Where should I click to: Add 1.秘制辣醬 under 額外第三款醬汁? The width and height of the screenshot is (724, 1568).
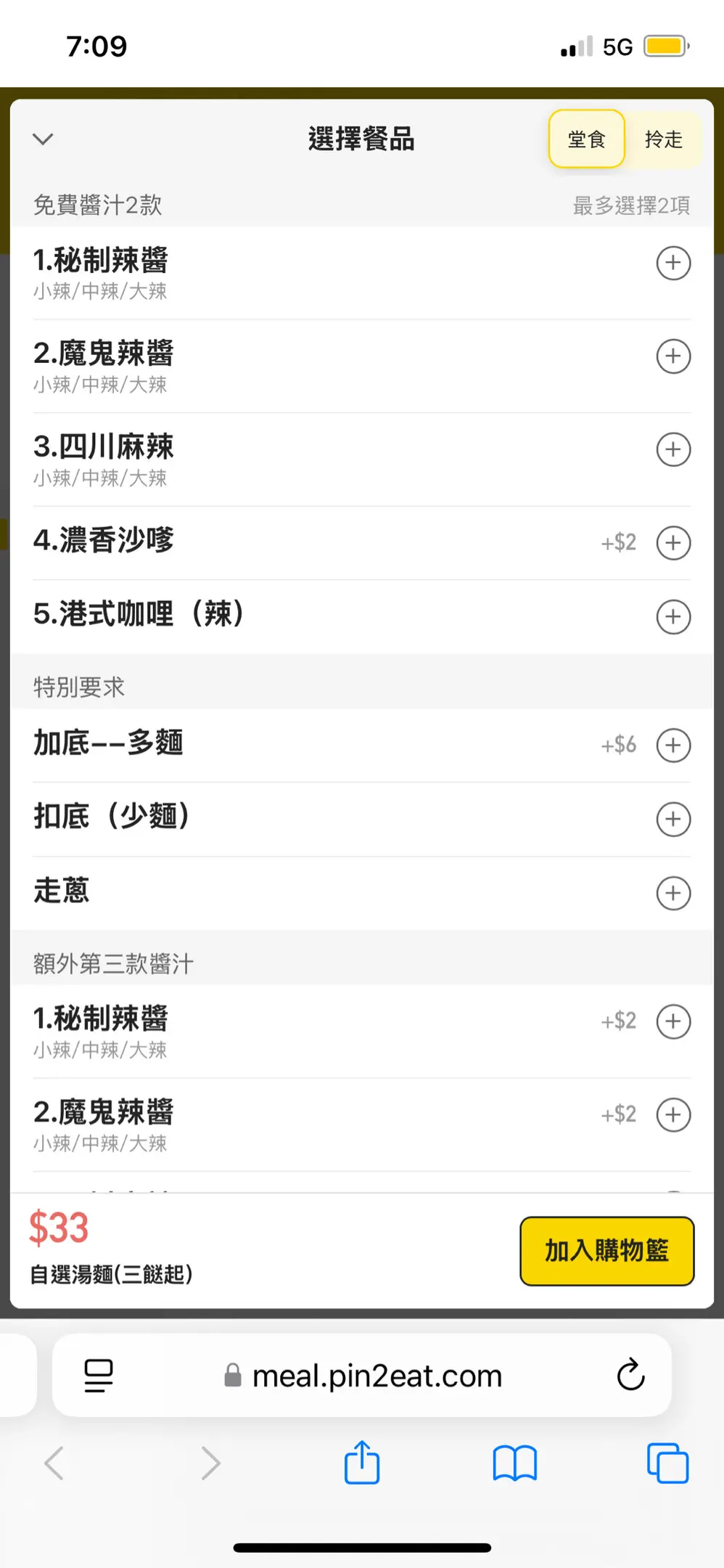(673, 1021)
